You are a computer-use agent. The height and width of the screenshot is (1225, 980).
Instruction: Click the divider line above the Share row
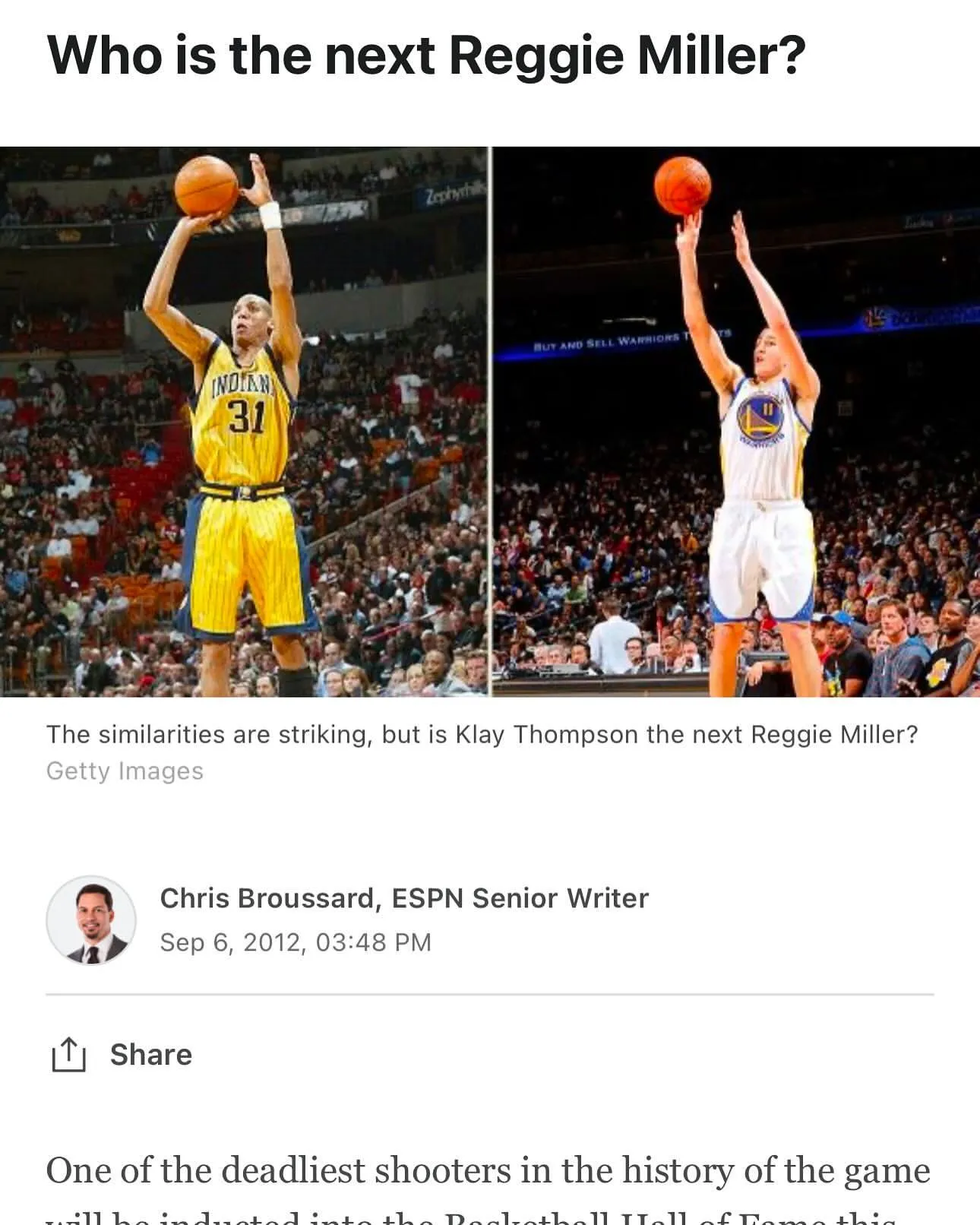(x=490, y=992)
